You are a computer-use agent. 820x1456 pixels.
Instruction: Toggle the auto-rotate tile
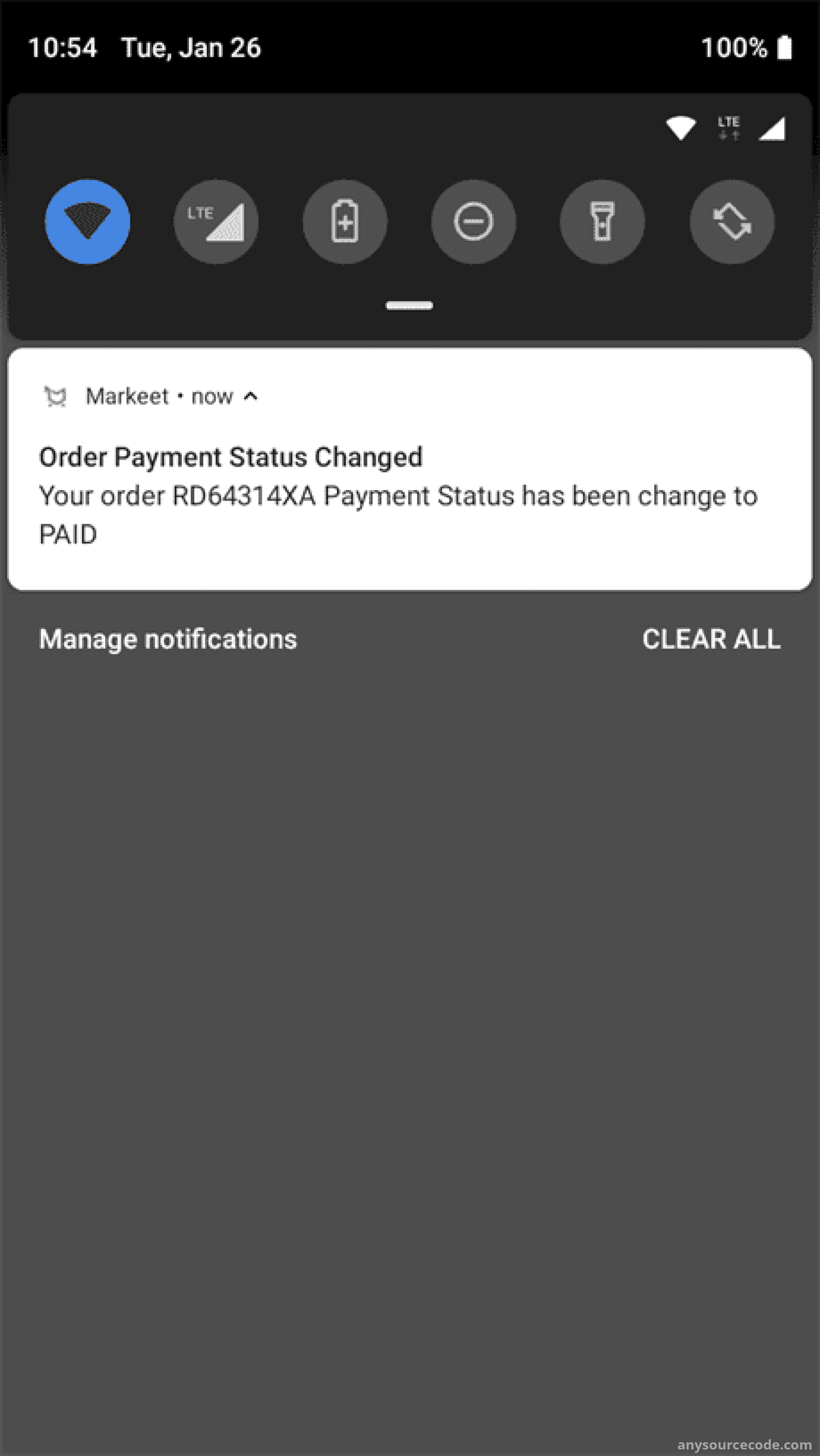732,221
